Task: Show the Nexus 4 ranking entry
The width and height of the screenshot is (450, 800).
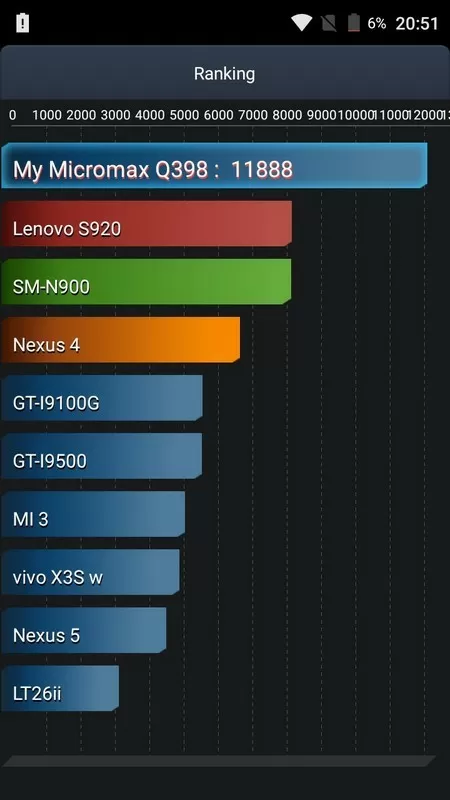Action: [x=120, y=340]
